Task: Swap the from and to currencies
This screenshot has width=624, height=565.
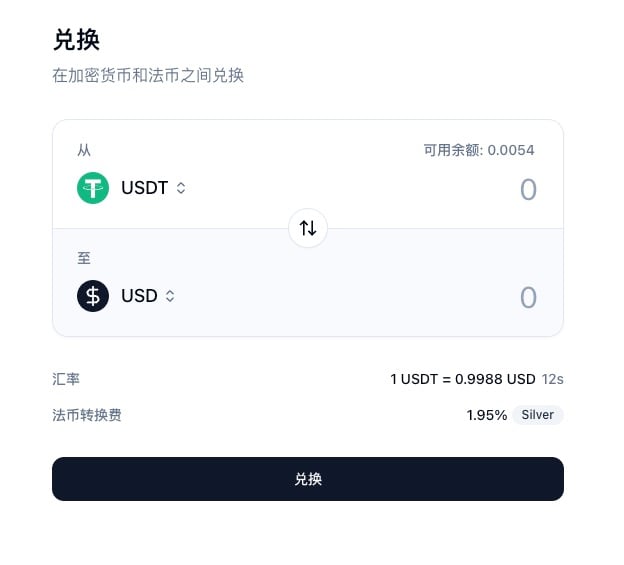Action: click(x=308, y=228)
